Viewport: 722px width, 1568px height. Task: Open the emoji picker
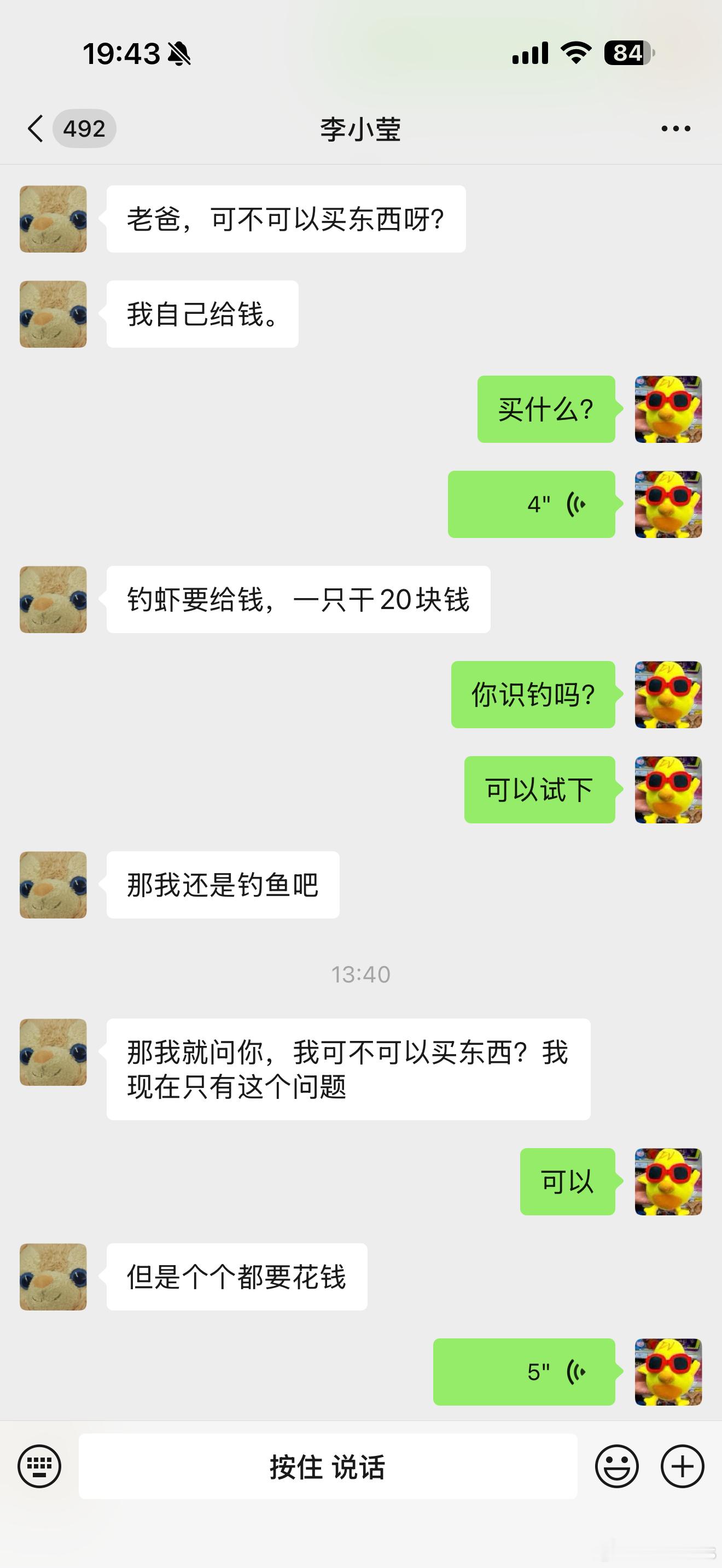[618, 1466]
